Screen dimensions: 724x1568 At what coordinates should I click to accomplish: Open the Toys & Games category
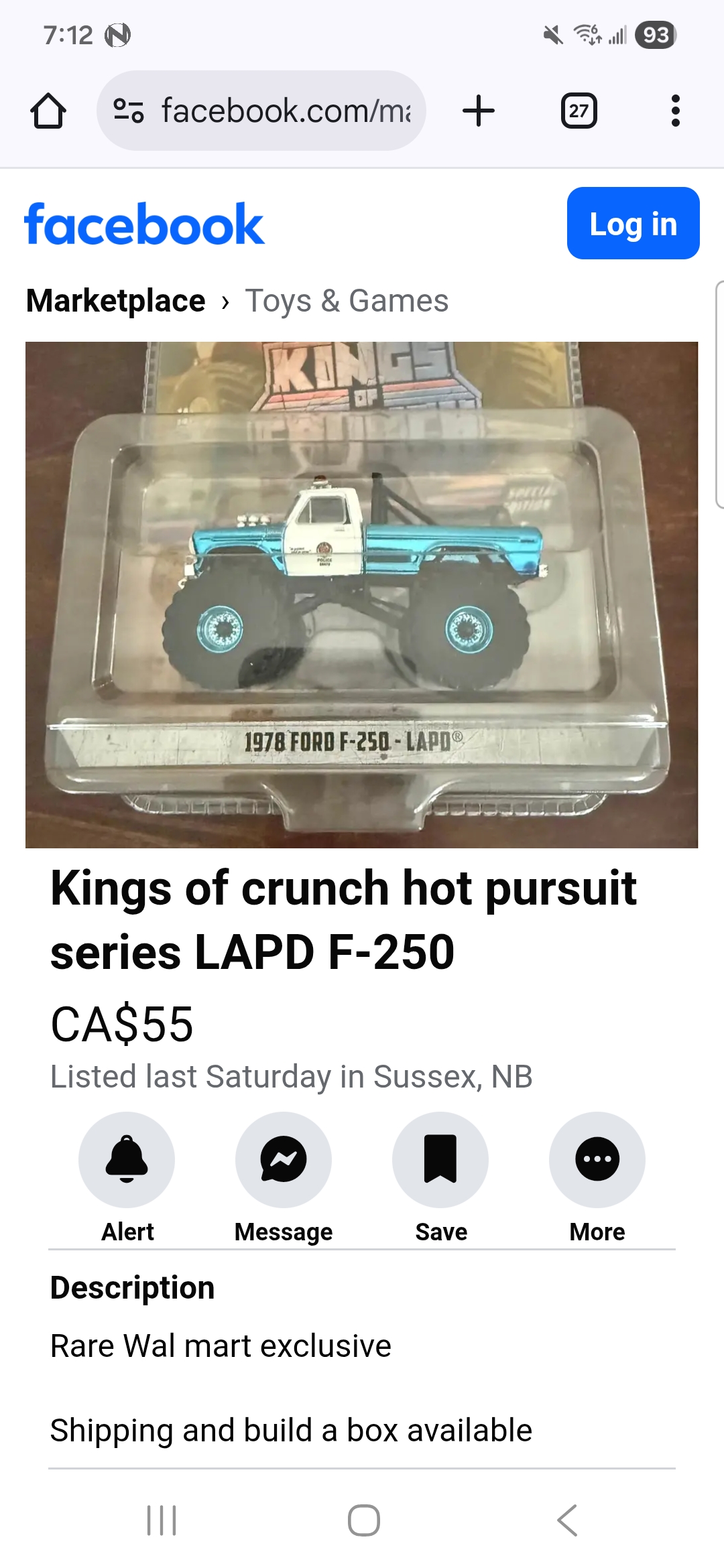pyautogui.click(x=347, y=301)
